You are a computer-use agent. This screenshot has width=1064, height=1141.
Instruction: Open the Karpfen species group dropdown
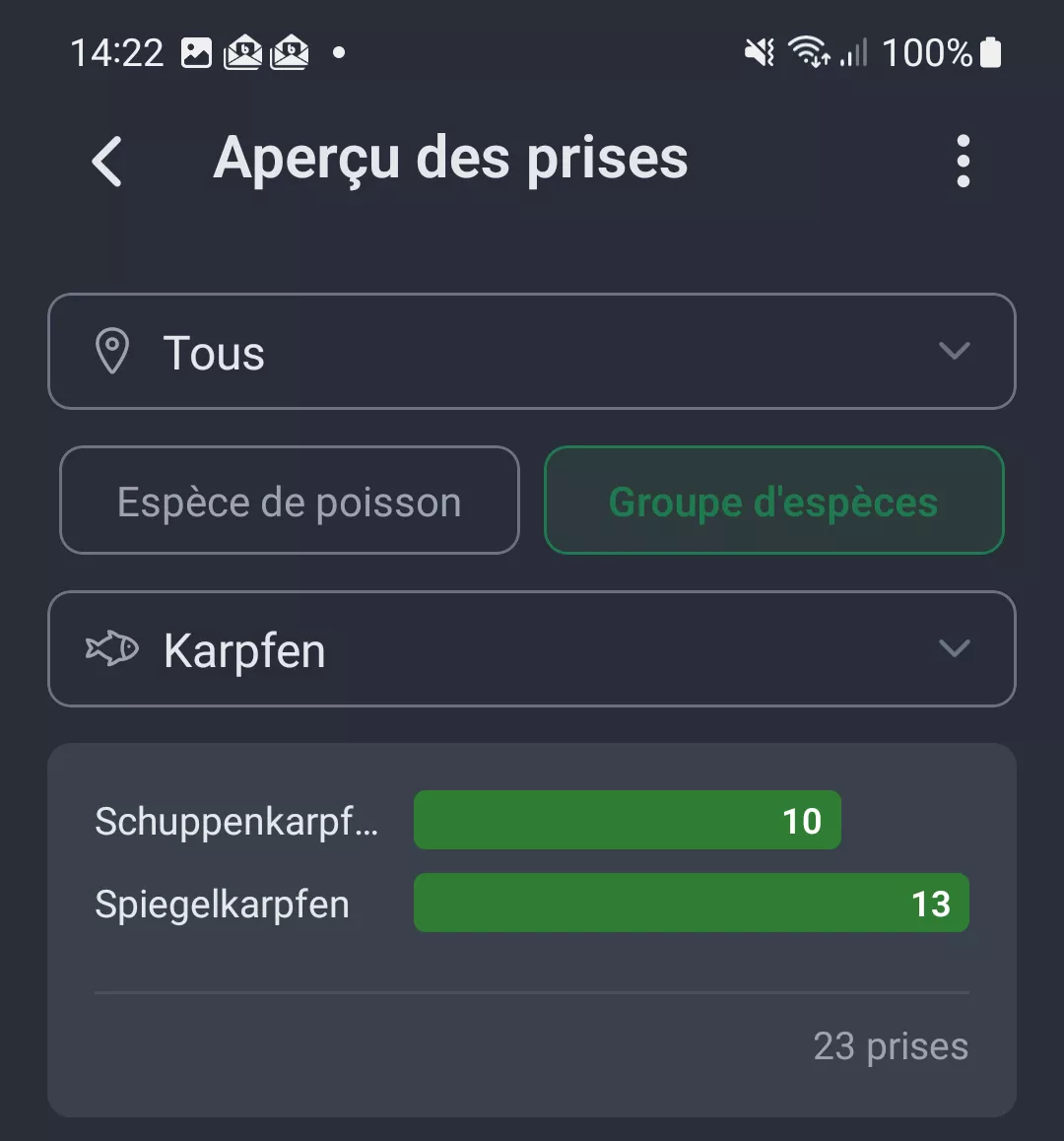click(532, 648)
